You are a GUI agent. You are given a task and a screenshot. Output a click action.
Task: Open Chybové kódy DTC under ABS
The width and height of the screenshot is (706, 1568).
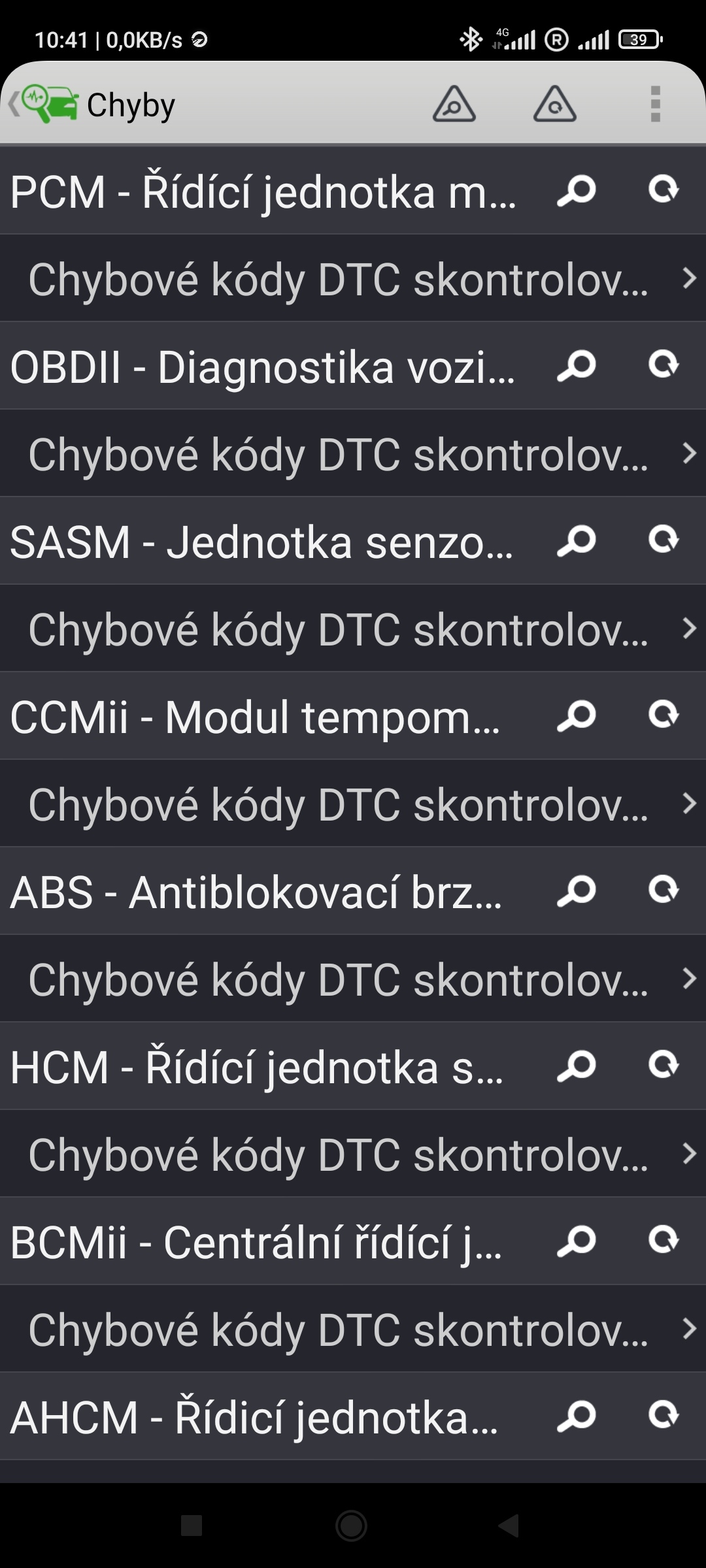(x=353, y=979)
